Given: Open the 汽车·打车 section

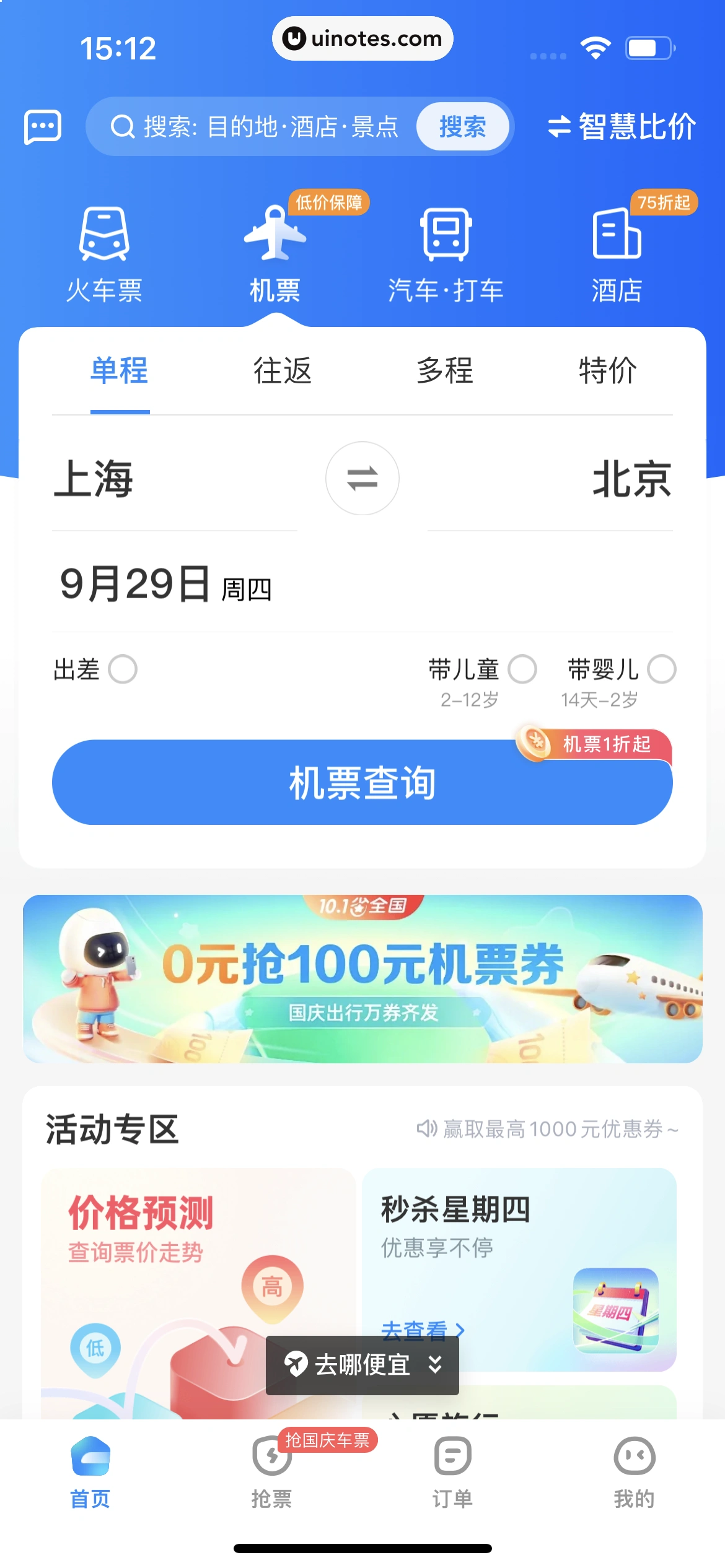Looking at the screenshot, I should (x=446, y=255).
